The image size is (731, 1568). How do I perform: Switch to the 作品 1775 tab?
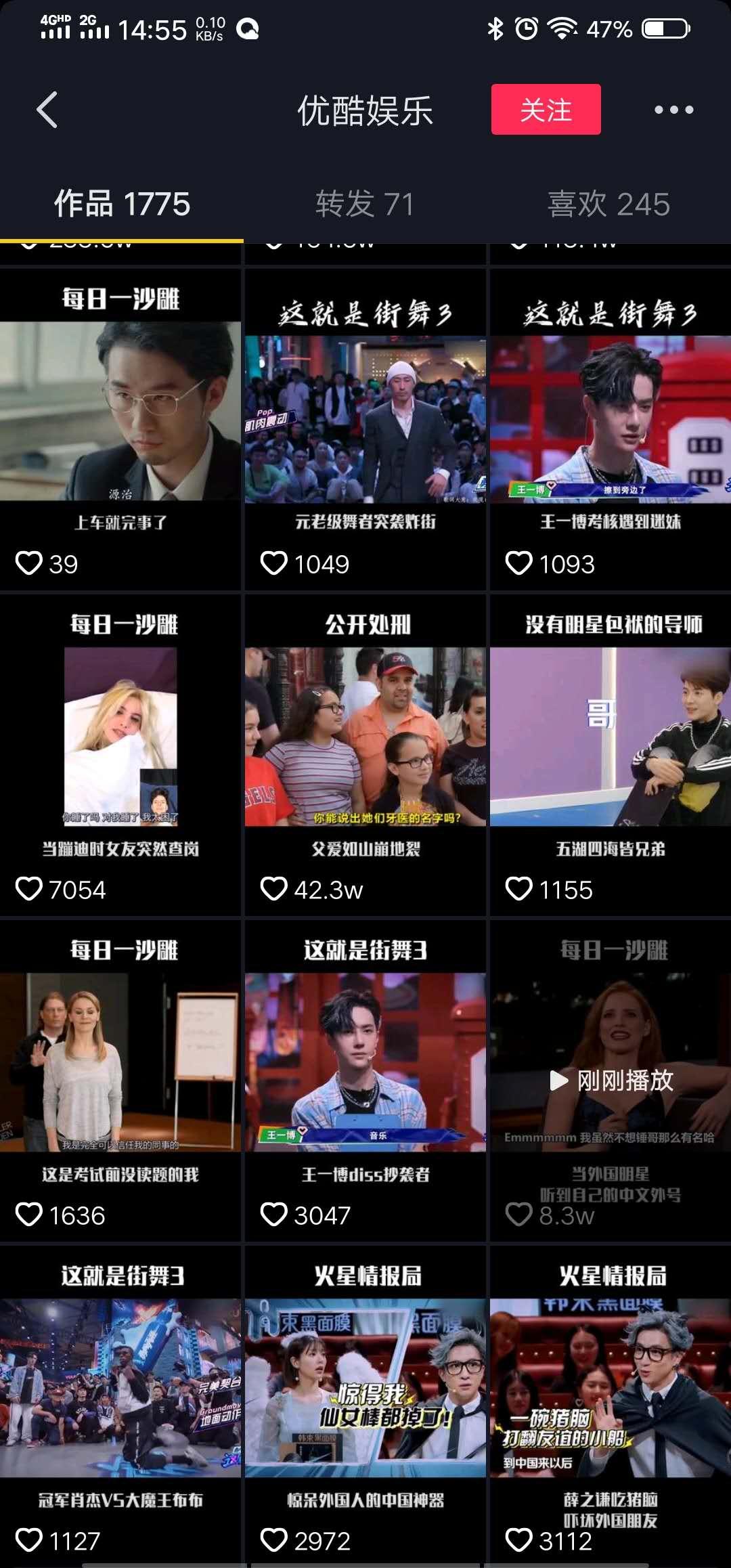122,204
